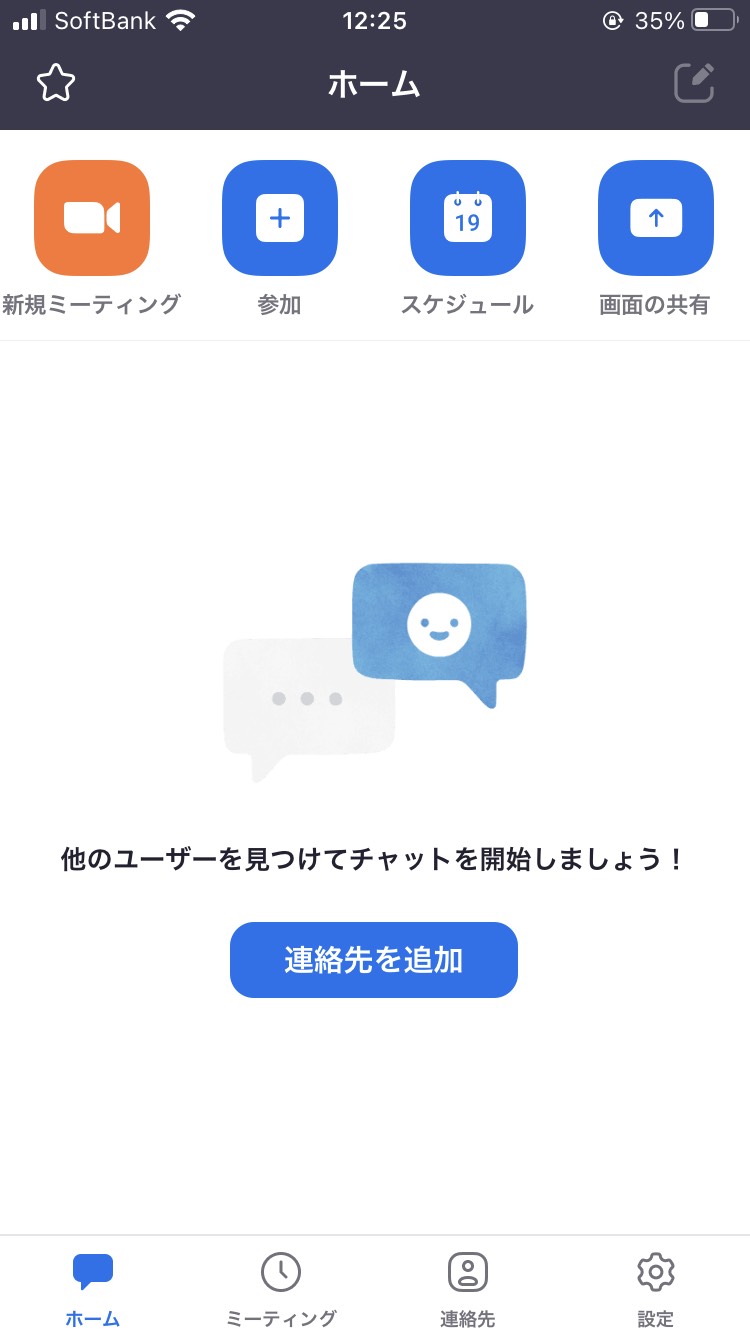Image resolution: width=750 pixels, height=1334 pixels.
Task: Tap 参加 to join a meeting
Action: 280,218
